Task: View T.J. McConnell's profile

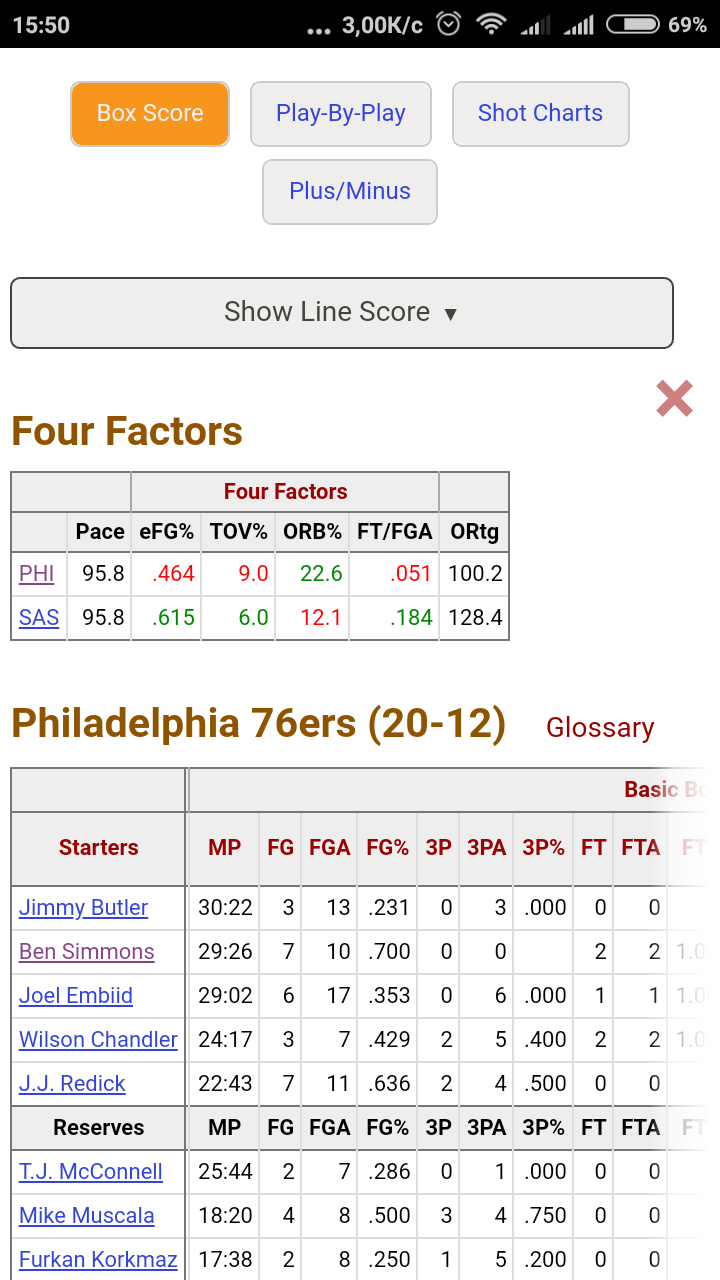Action: [x=91, y=1172]
